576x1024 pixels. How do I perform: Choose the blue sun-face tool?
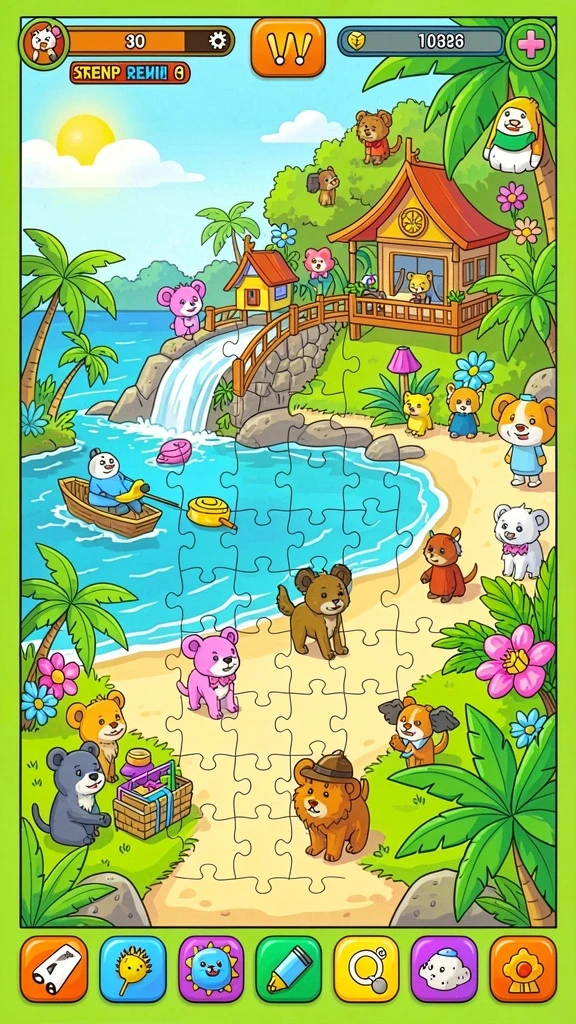click(211, 969)
